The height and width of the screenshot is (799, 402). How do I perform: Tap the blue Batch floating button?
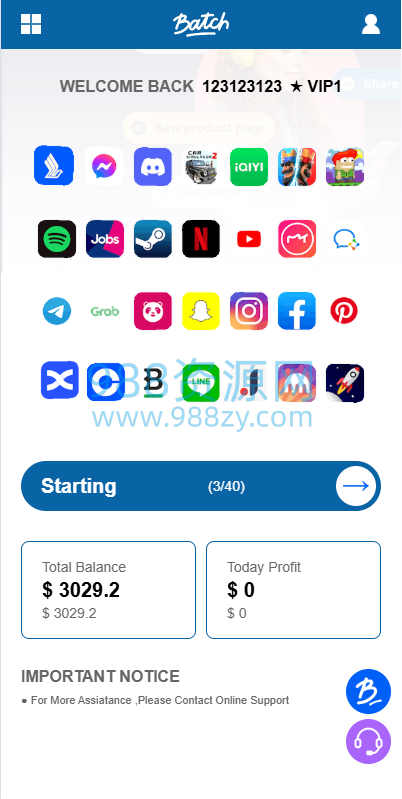tap(368, 691)
